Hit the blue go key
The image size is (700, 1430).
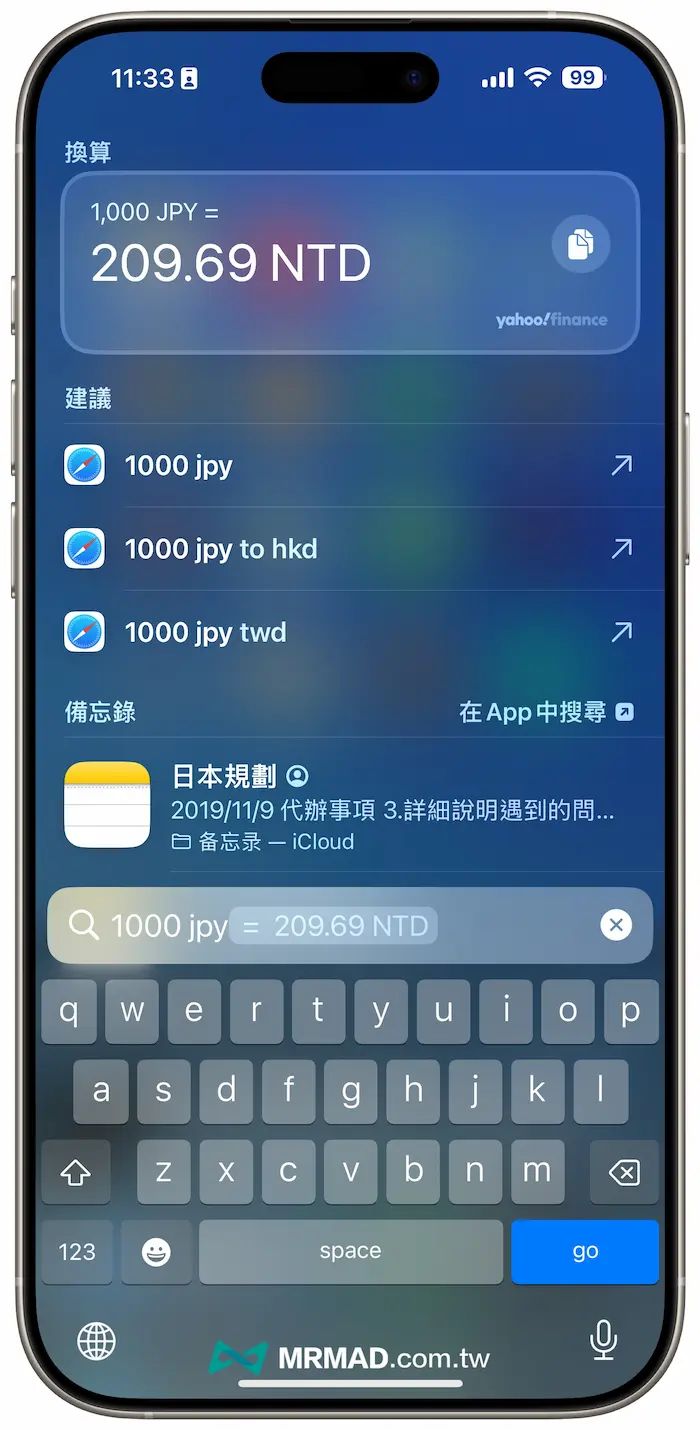[585, 1251]
